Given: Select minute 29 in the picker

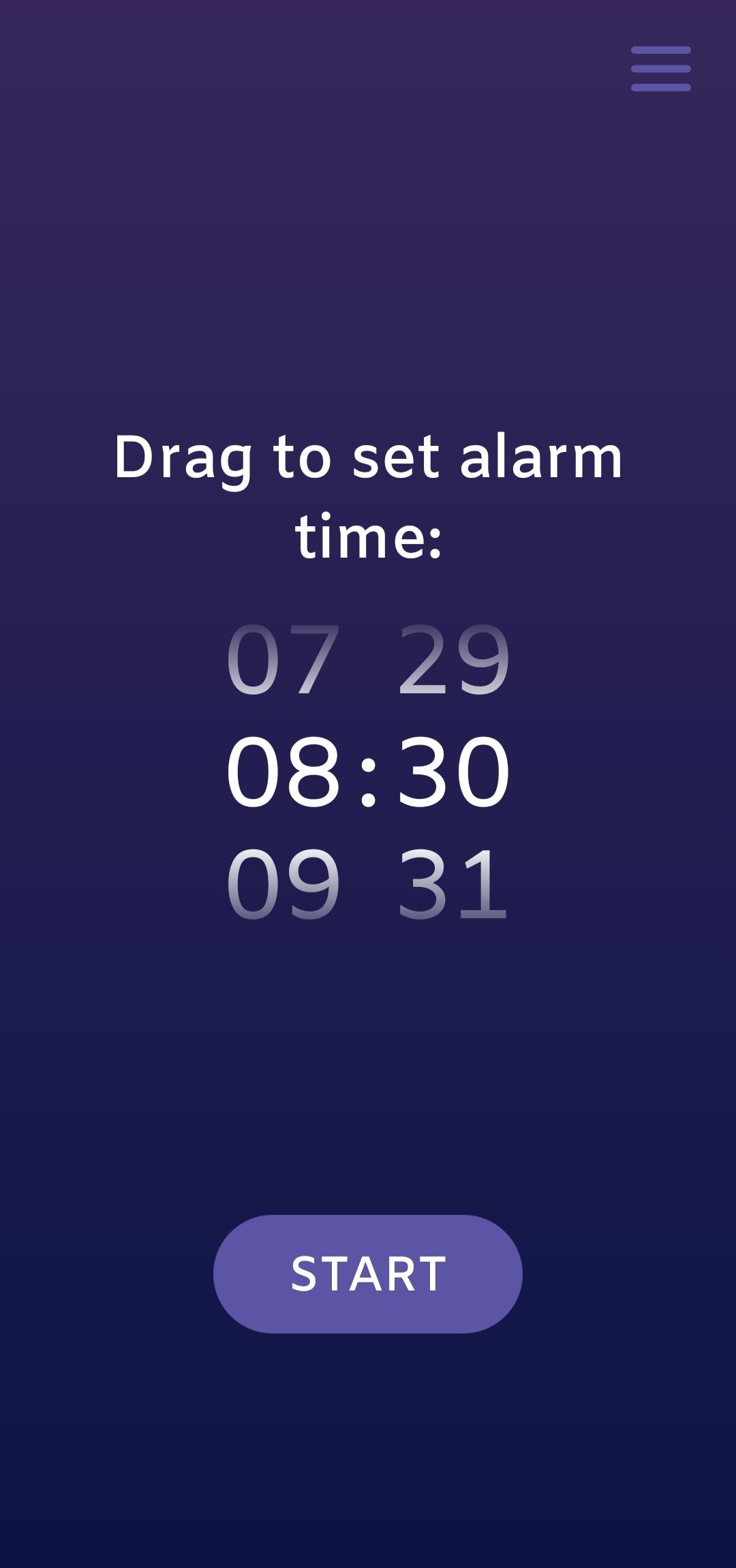Looking at the screenshot, I should click(453, 660).
